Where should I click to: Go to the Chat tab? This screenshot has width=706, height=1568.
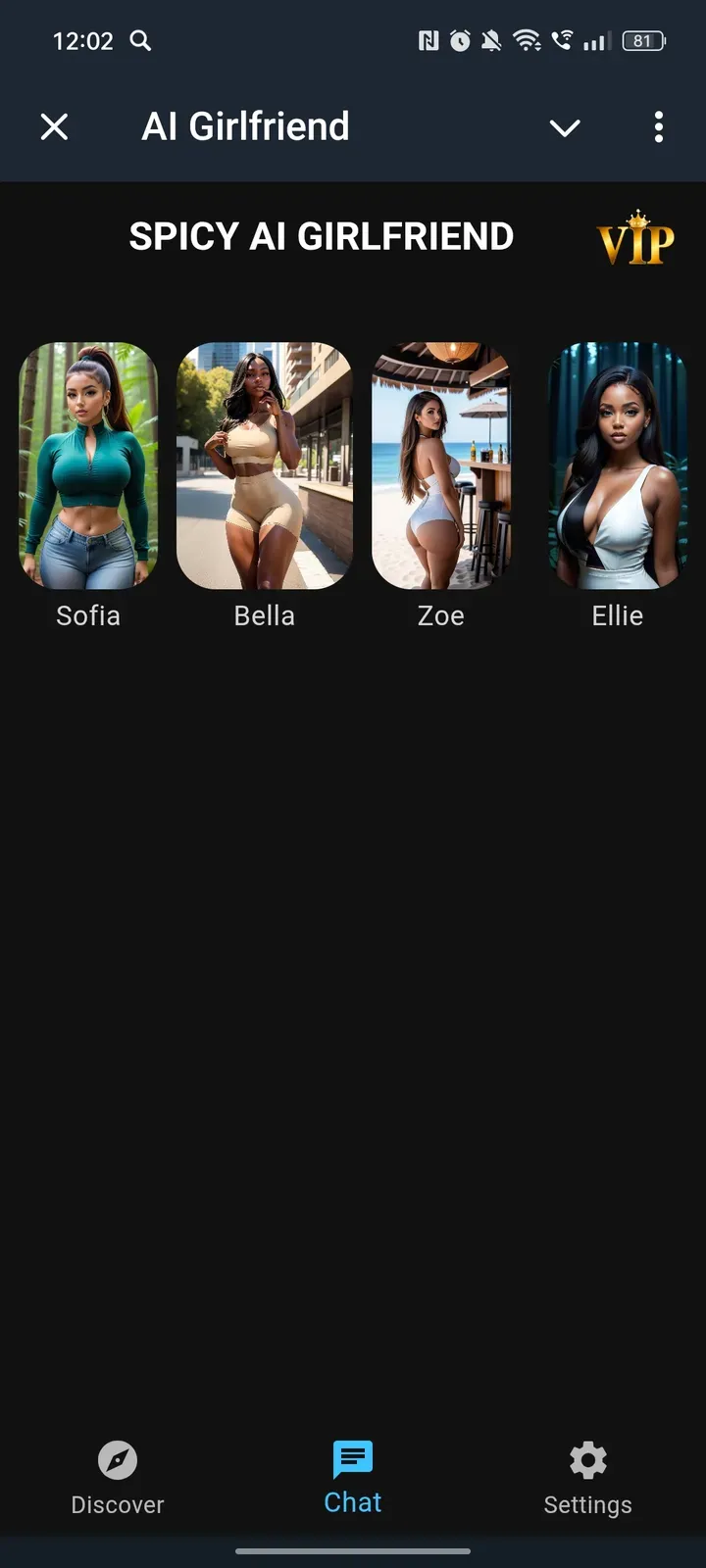coord(353,1476)
